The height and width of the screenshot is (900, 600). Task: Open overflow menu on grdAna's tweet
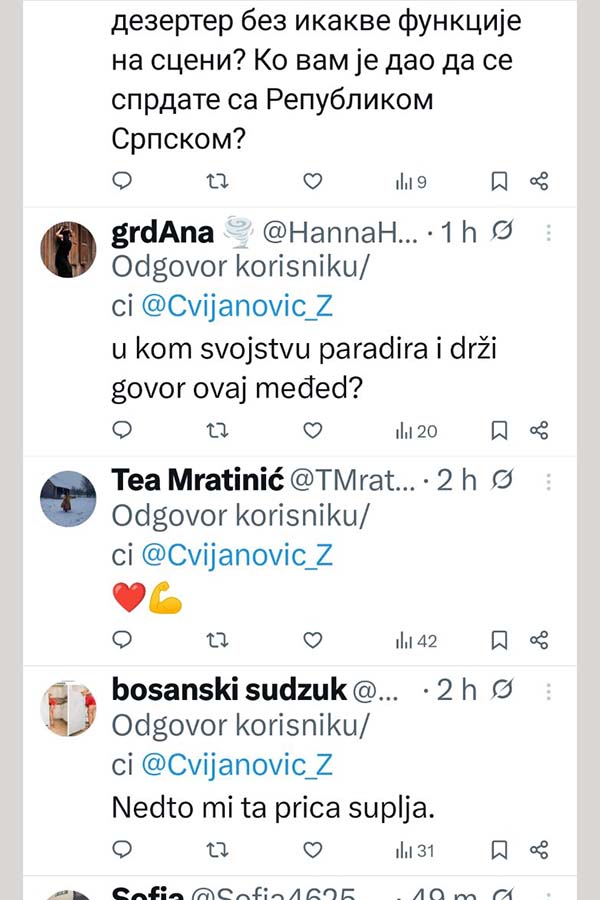tap(548, 233)
